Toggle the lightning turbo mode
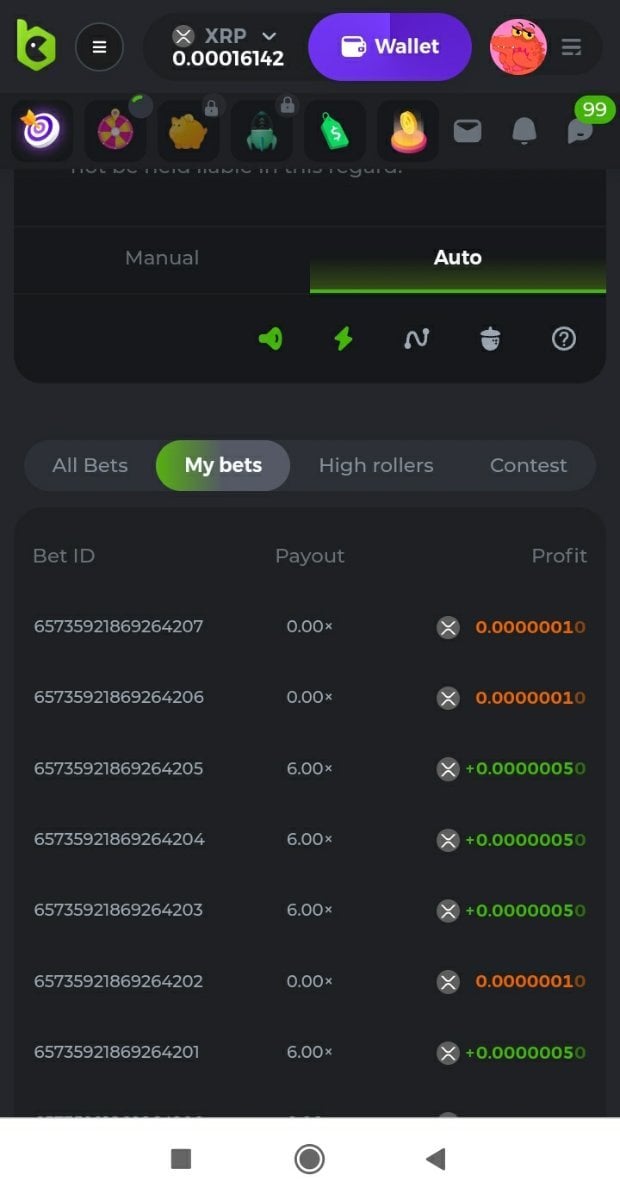 pos(343,339)
